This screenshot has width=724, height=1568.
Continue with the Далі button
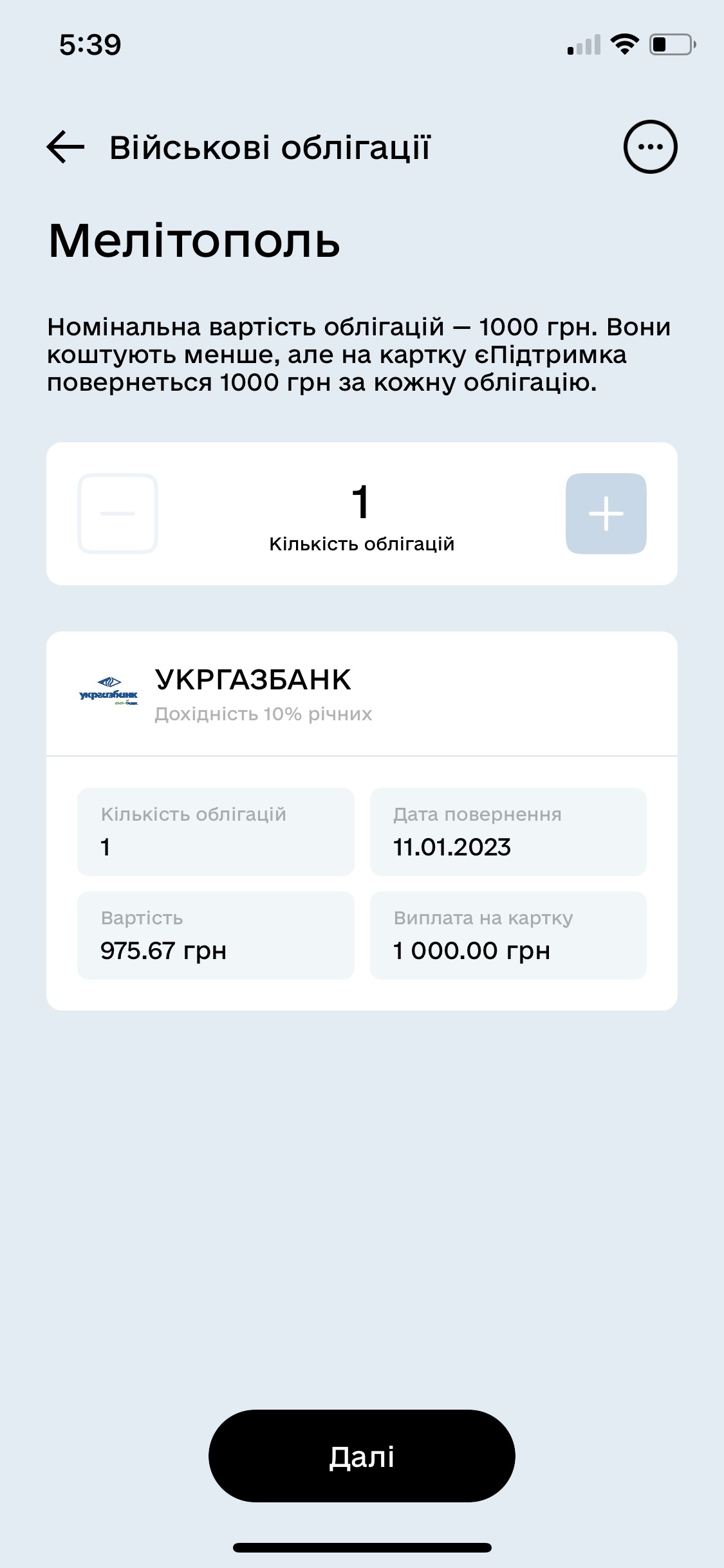tap(362, 1456)
